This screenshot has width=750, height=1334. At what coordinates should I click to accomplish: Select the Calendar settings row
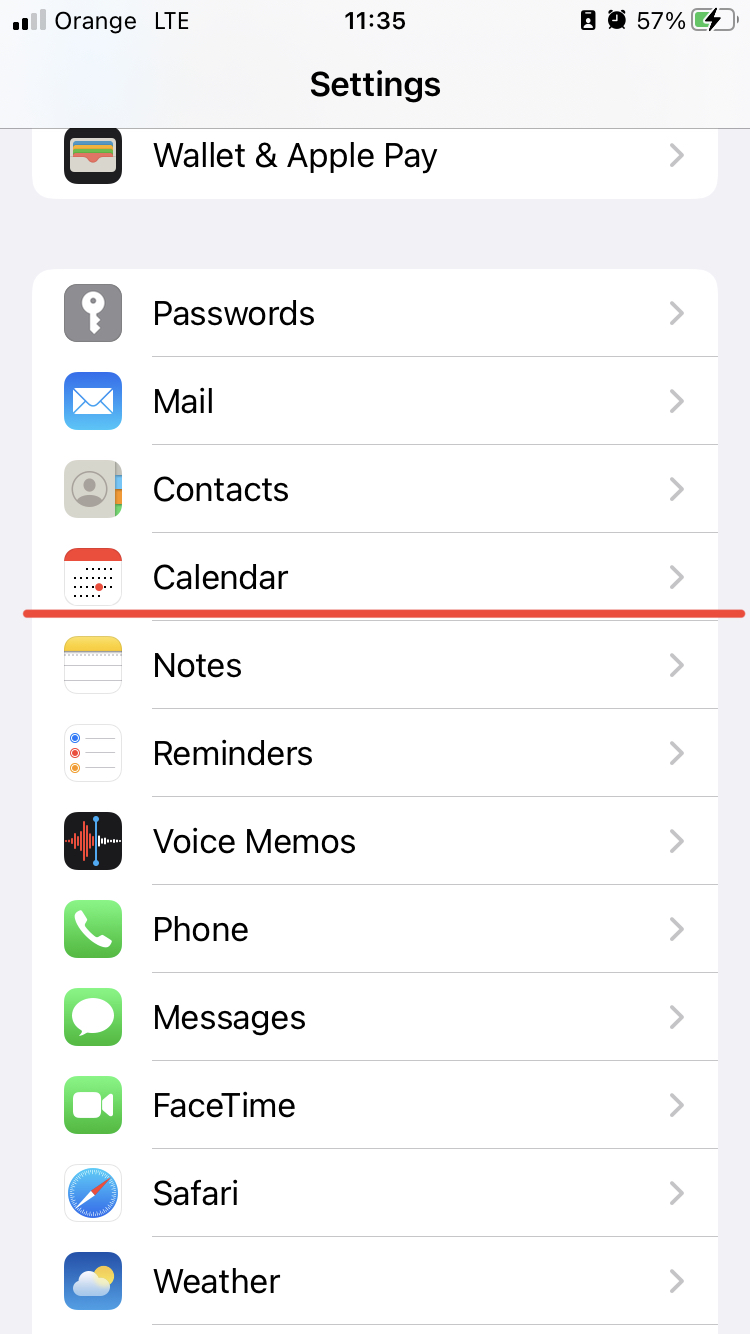375,577
